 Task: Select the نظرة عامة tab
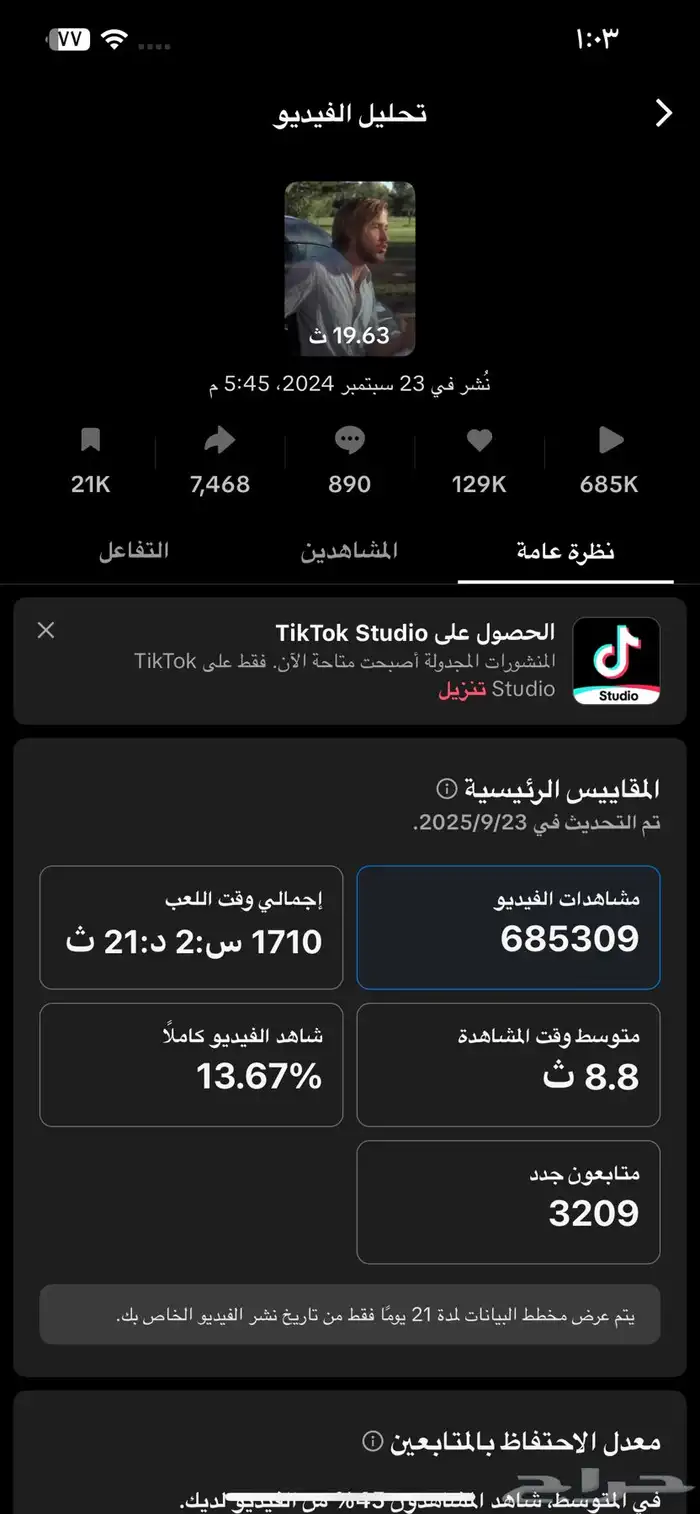pos(565,551)
